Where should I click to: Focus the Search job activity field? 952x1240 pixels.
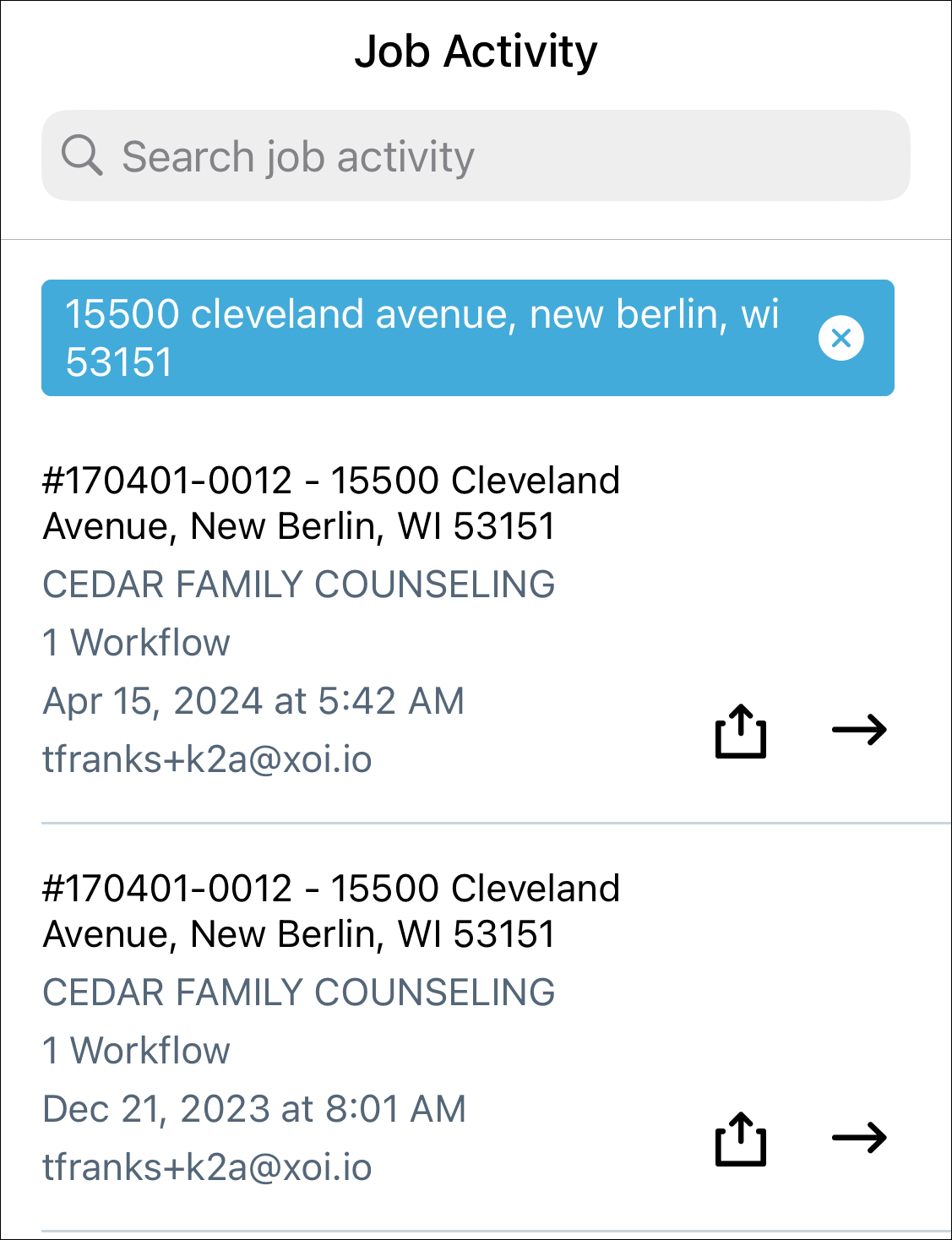(475, 156)
